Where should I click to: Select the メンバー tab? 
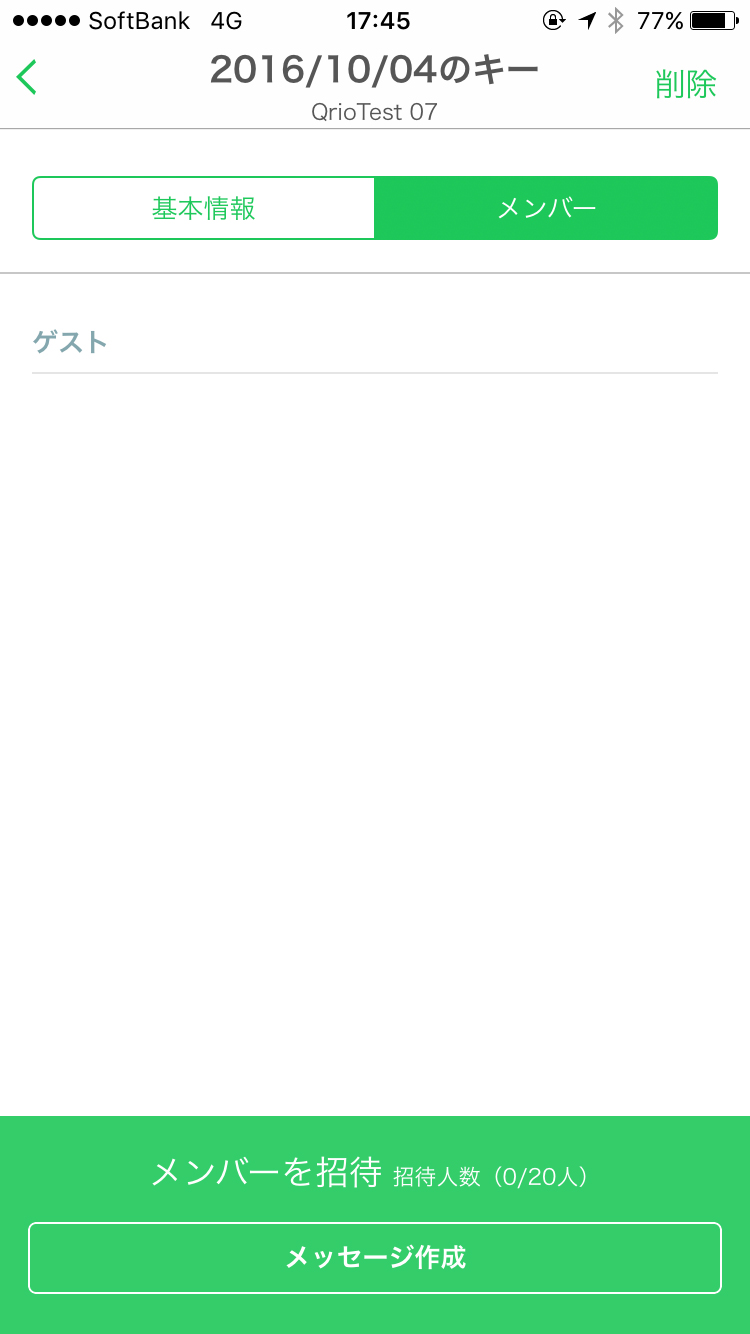(x=546, y=208)
